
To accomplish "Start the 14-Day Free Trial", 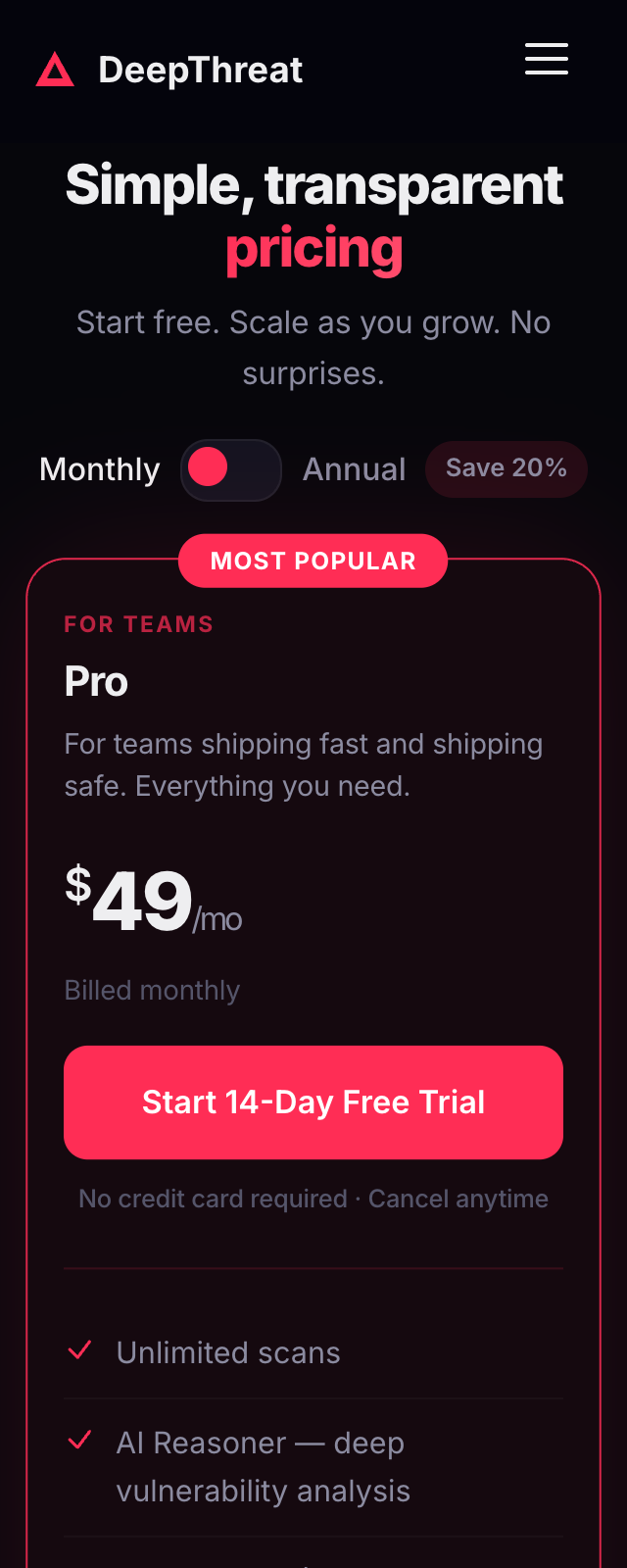I will pyautogui.click(x=313, y=1102).
